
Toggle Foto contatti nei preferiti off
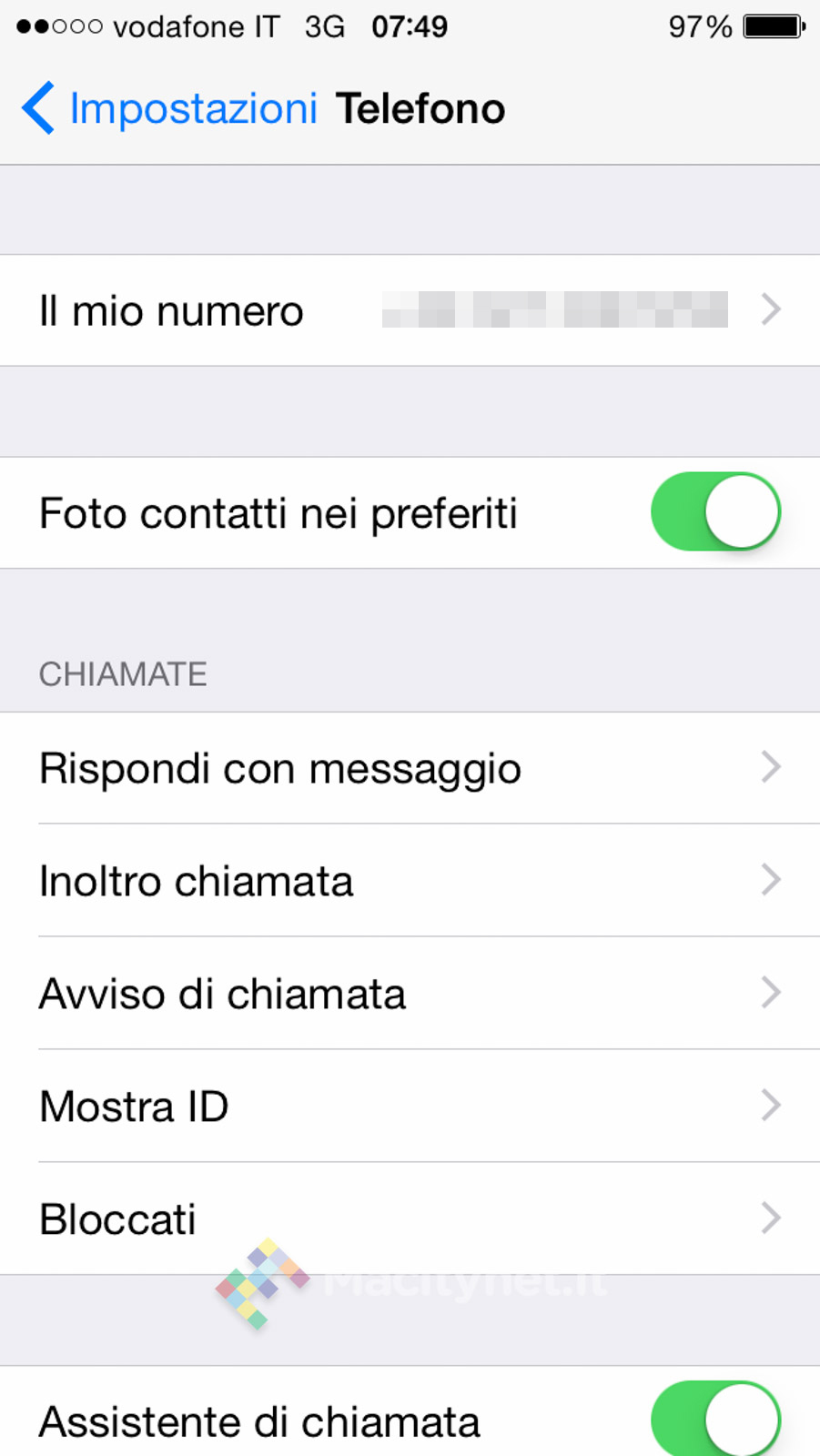click(715, 512)
